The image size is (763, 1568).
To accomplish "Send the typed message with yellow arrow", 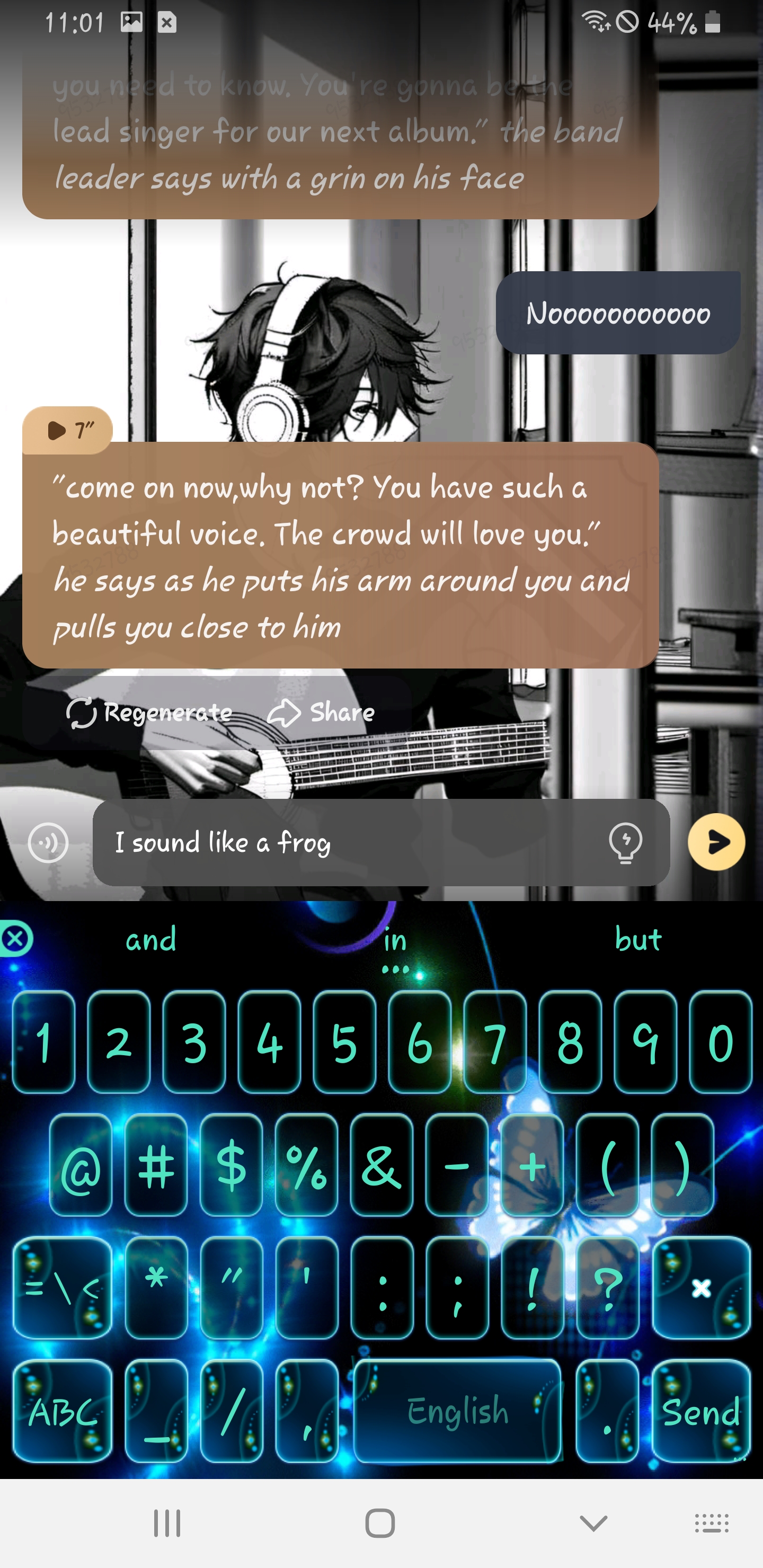I will click(716, 842).
